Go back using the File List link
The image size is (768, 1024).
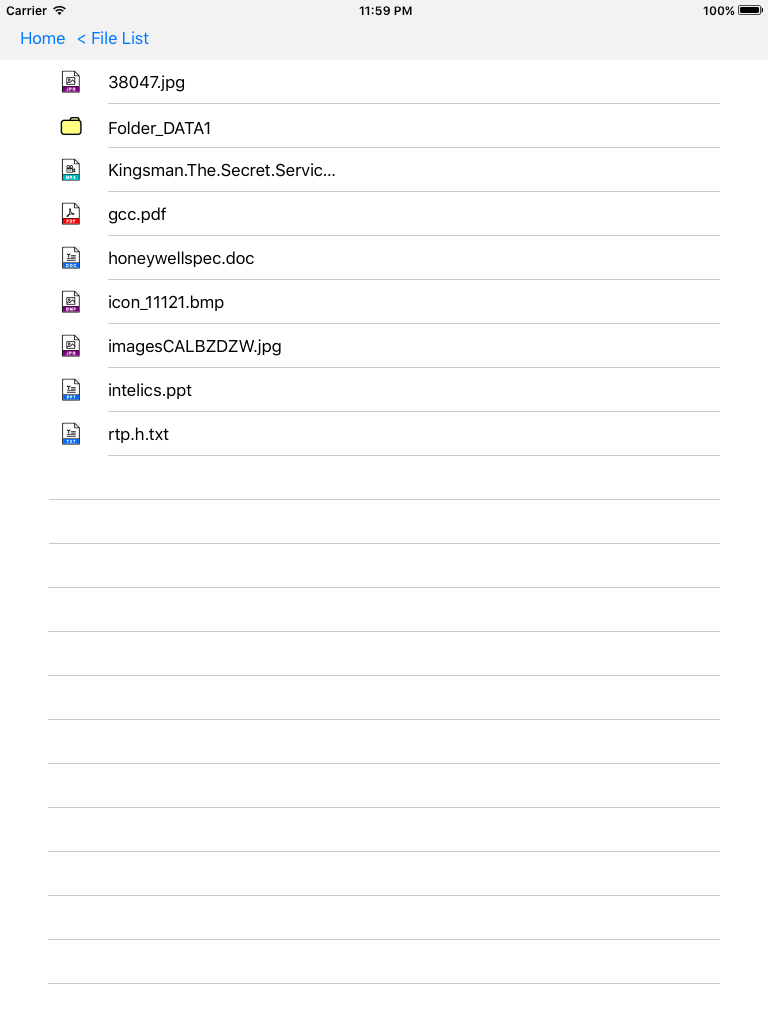(x=112, y=38)
